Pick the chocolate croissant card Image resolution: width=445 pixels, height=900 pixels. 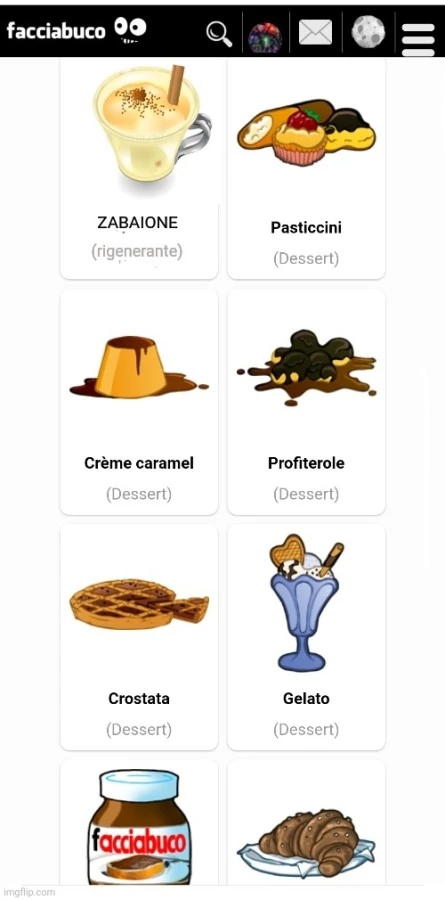coord(306,823)
